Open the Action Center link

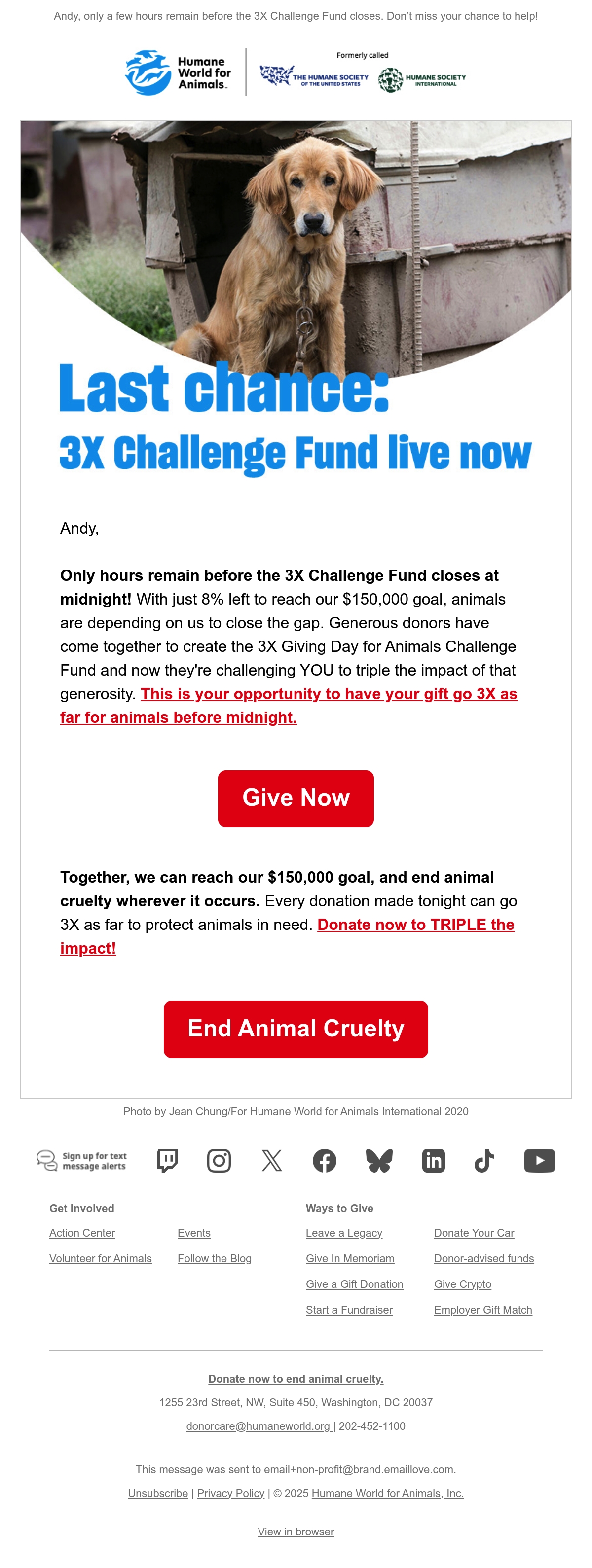pyautogui.click(x=82, y=1233)
